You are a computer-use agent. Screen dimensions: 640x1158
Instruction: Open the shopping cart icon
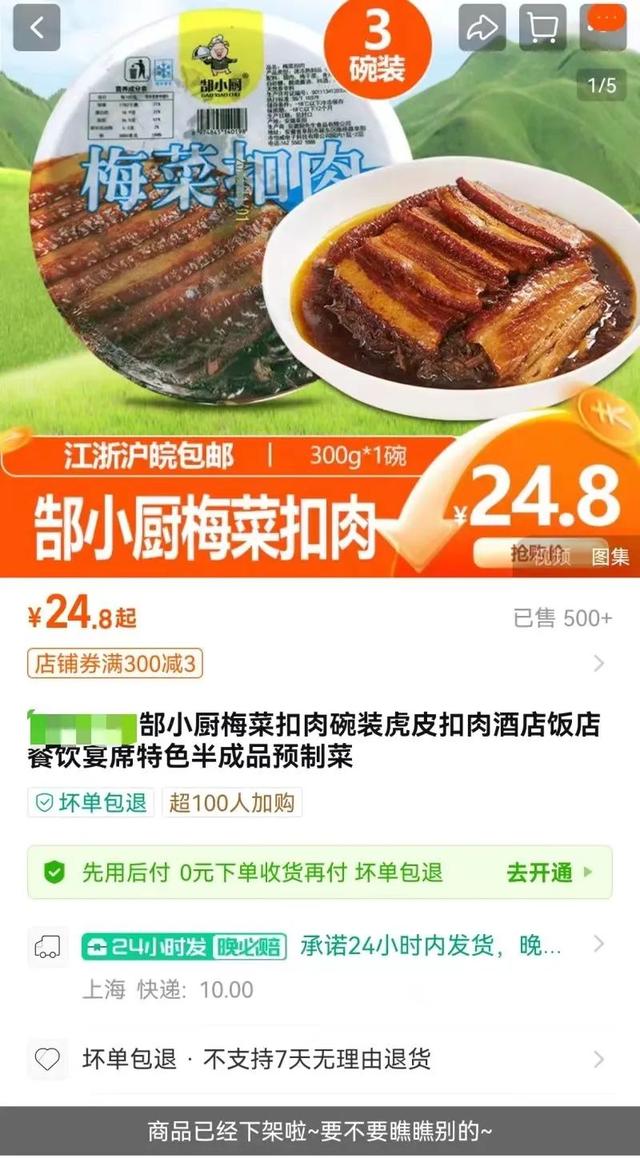[x=543, y=27]
